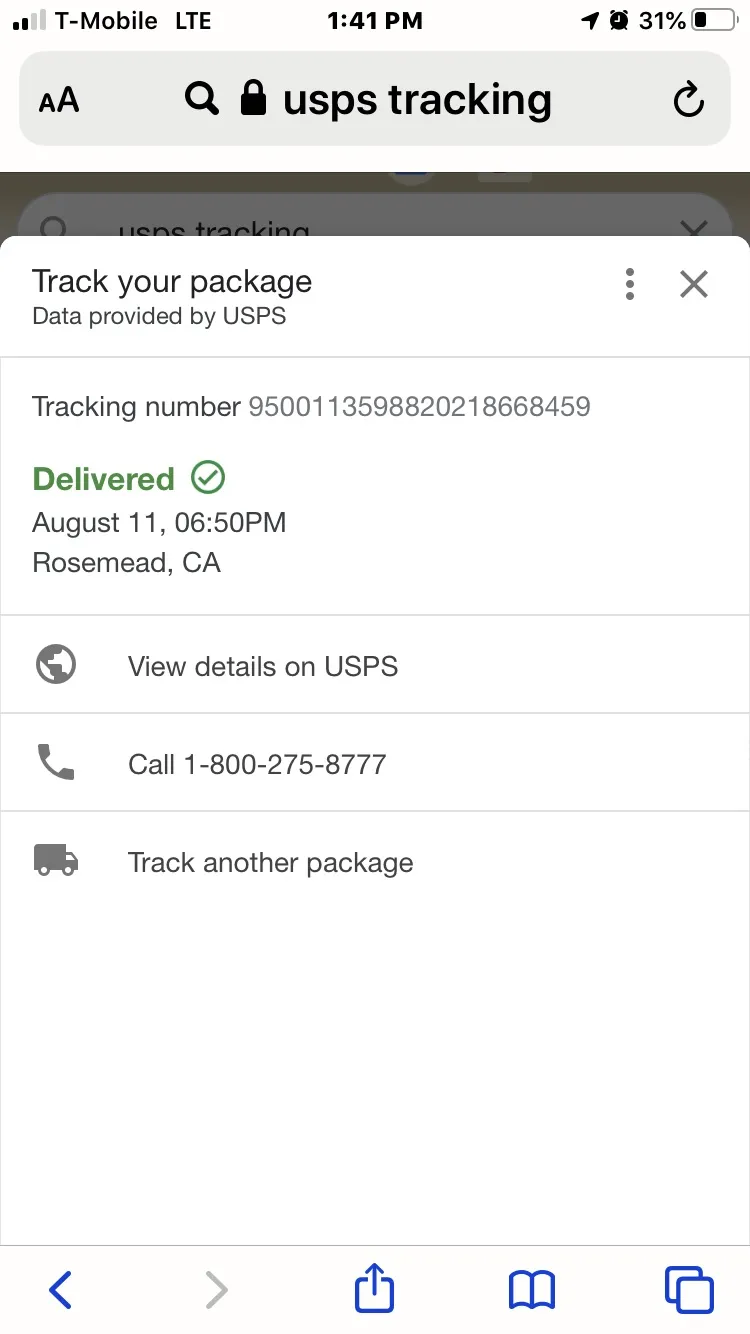Share this page

[375, 1288]
